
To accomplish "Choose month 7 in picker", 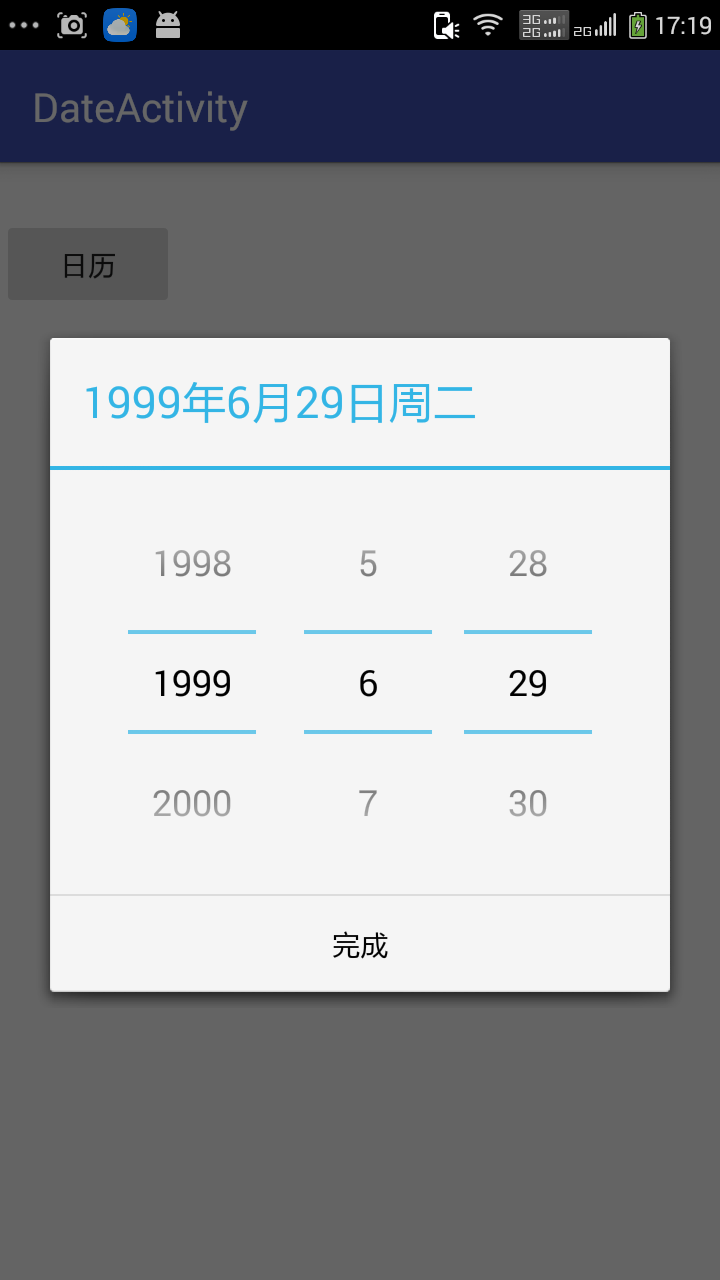I will pos(368,804).
